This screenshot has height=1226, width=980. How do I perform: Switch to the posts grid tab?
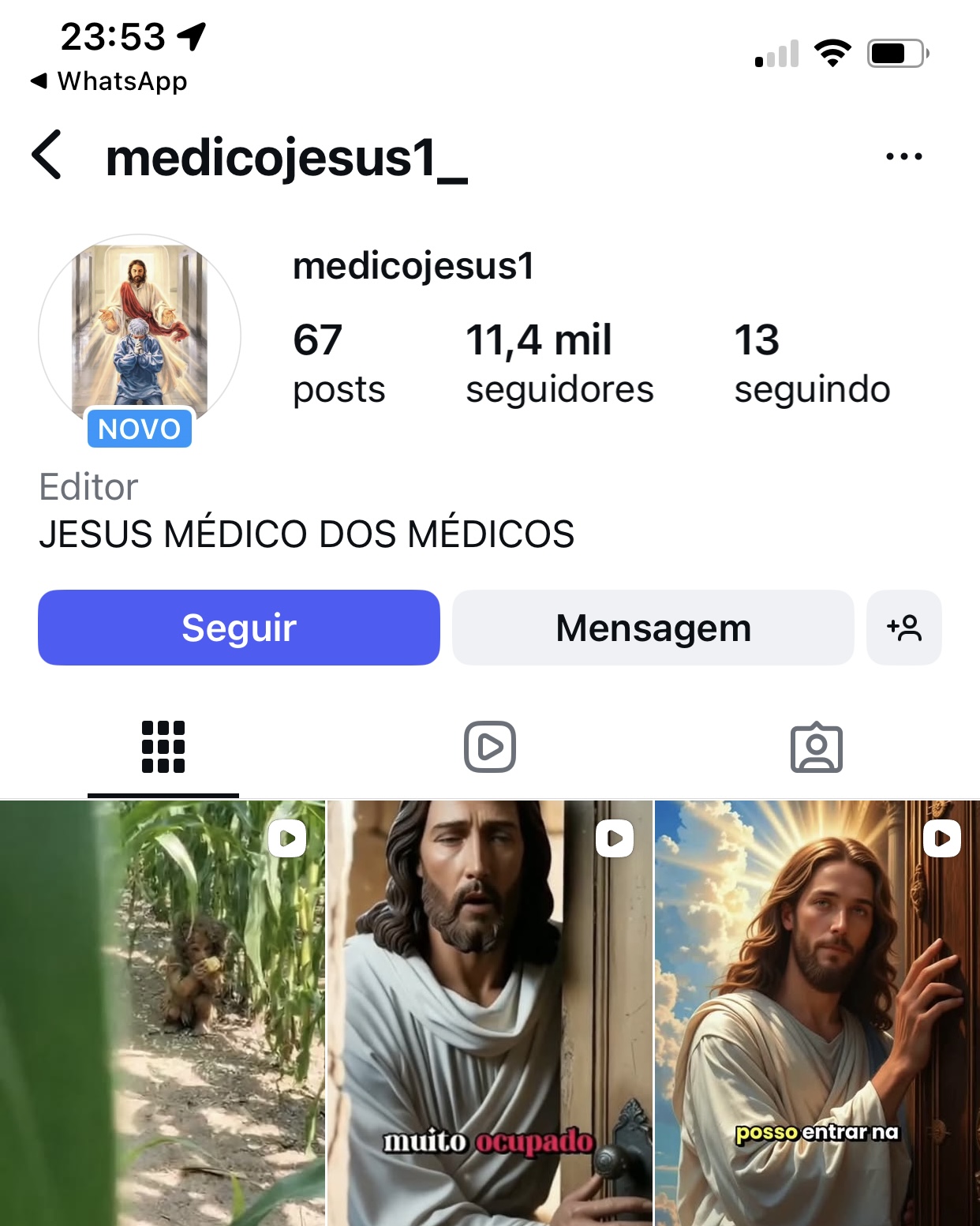point(163,747)
